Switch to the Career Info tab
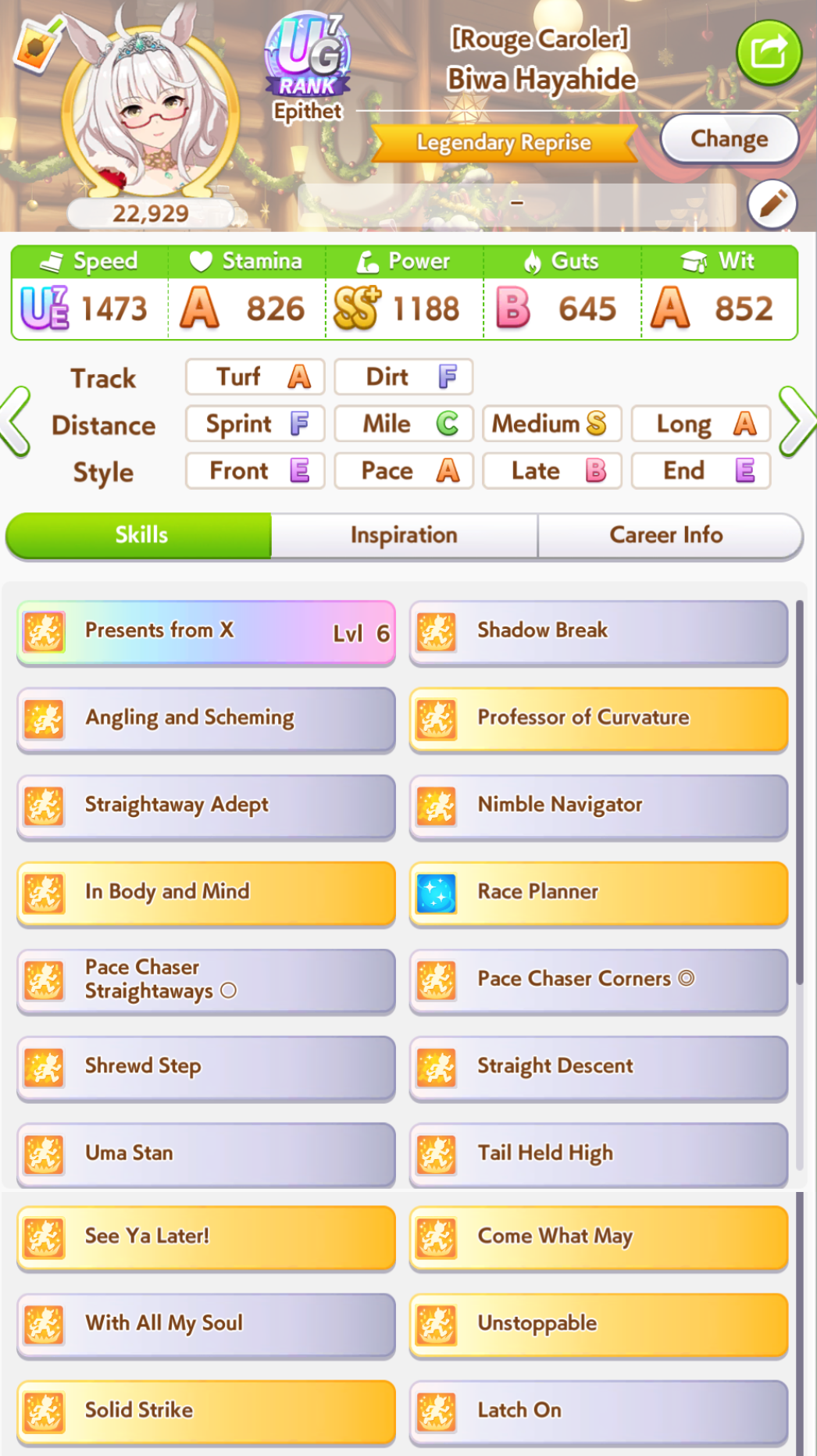Image resolution: width=817 pixels, height=1456 pixels. click(669, 535)
